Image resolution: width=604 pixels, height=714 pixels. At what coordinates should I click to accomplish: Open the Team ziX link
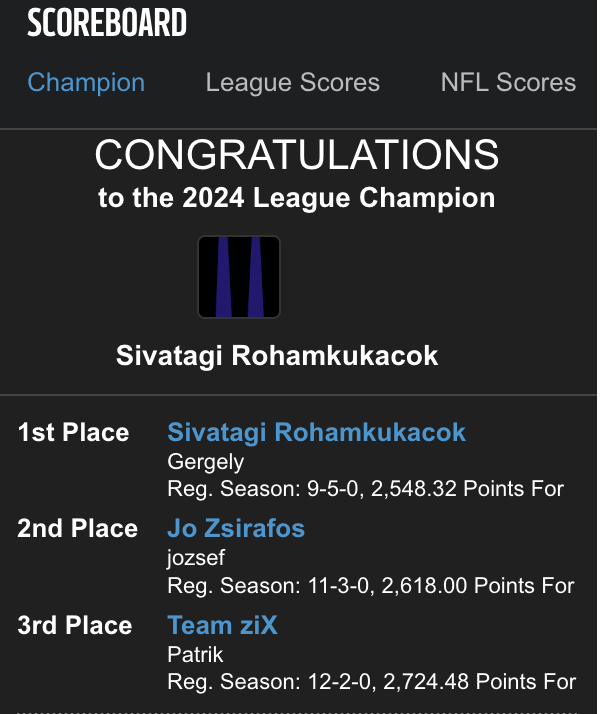[x=222, y=626]
